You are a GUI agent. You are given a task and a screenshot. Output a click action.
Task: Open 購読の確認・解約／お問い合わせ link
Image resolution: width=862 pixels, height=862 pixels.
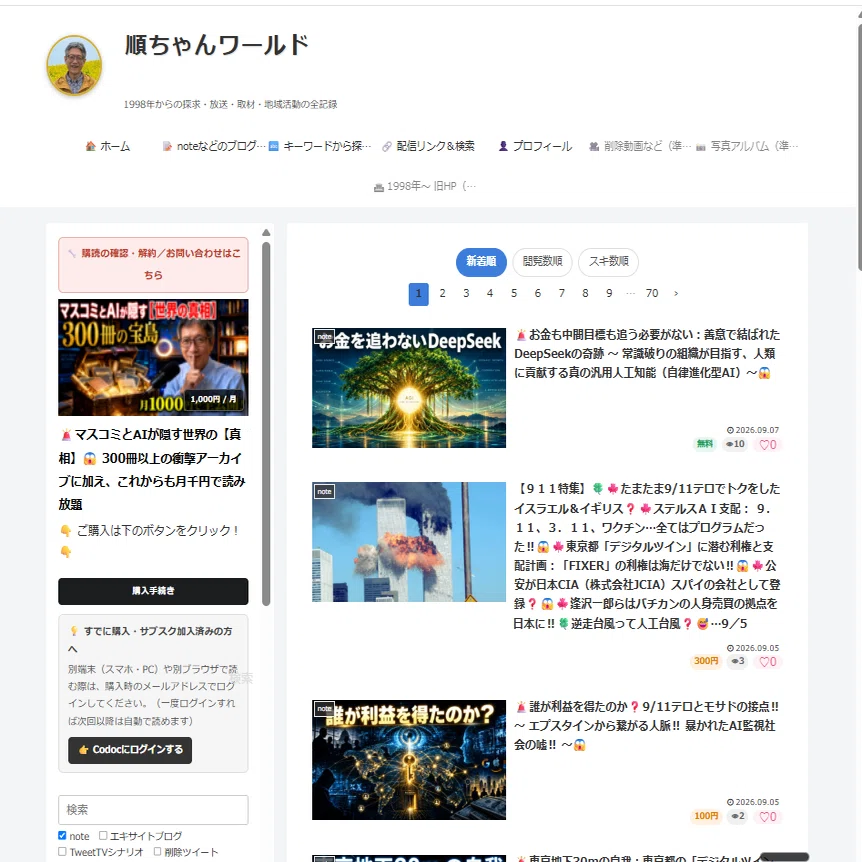click(x=153, y=264)
